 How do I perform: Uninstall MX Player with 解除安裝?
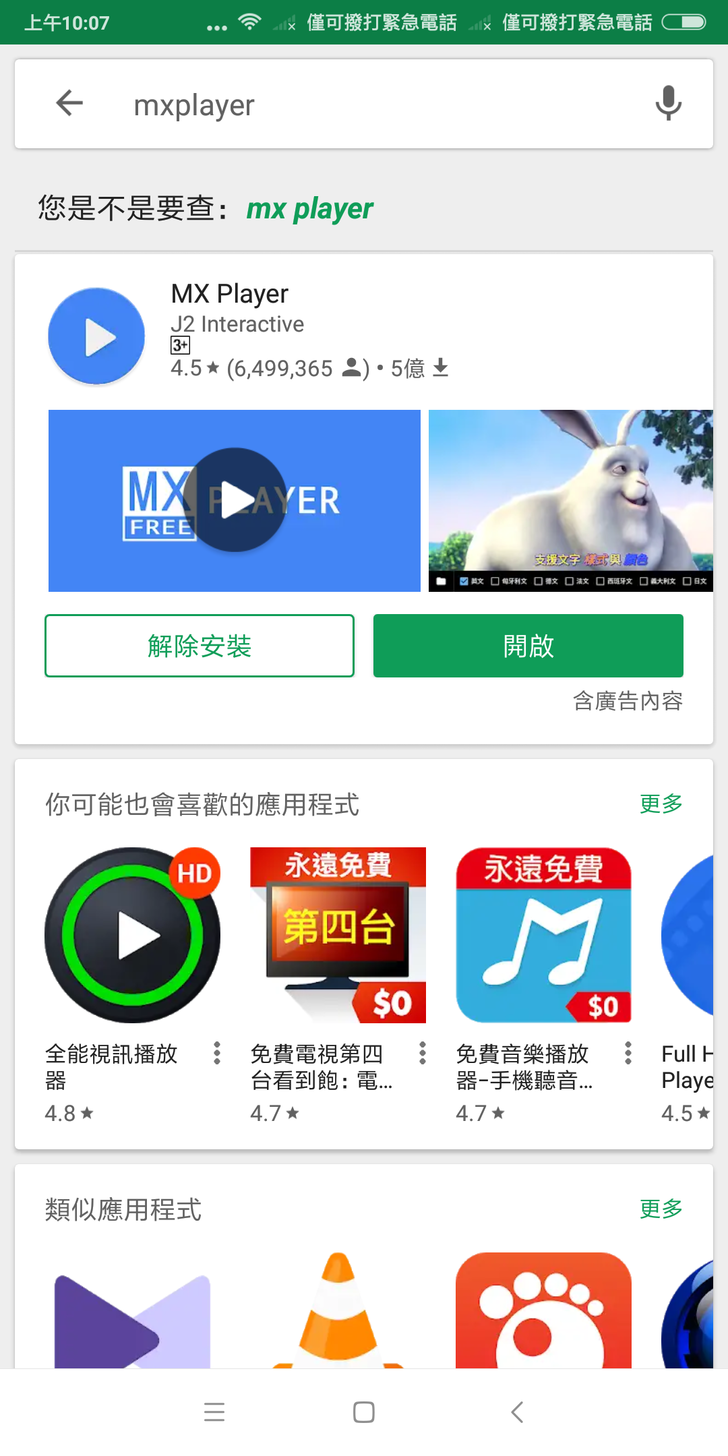[199, 646]
